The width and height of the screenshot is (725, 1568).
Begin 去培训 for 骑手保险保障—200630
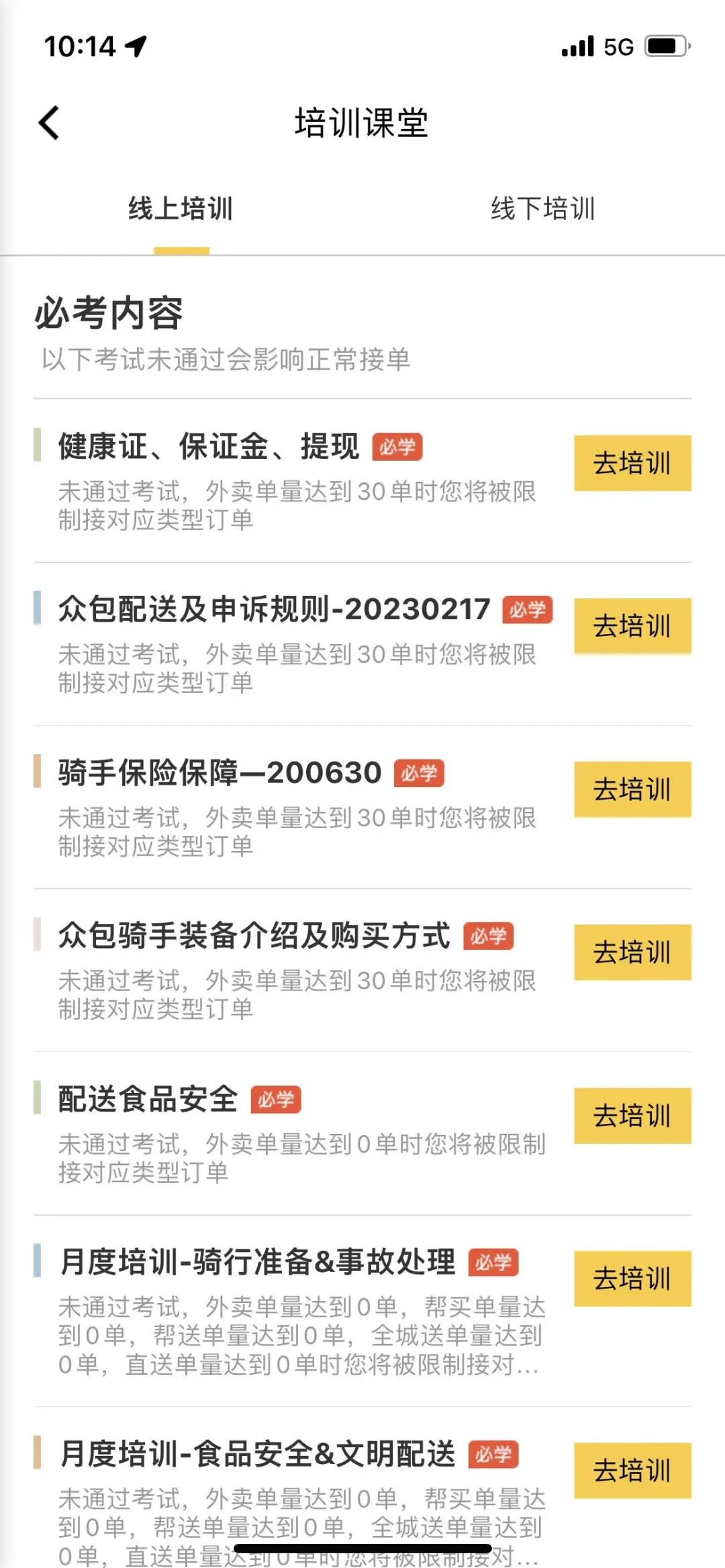(x=632, y=789)
